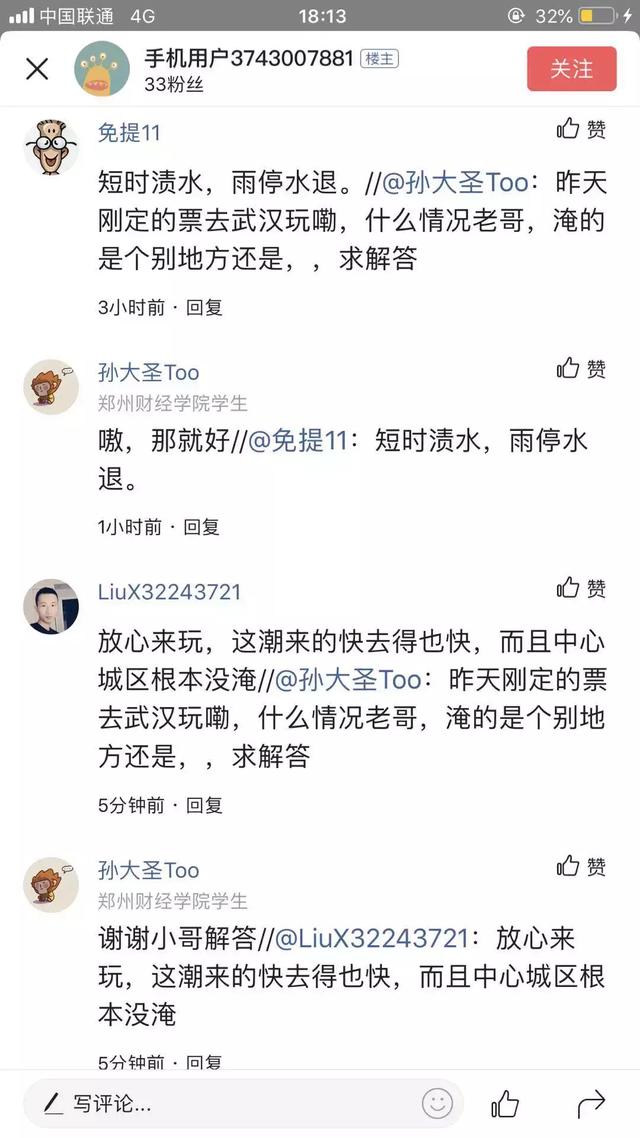Like 孙大圣Too's 谢谢小哥解答 comment

pyautogui.click(x=581, y=866)
